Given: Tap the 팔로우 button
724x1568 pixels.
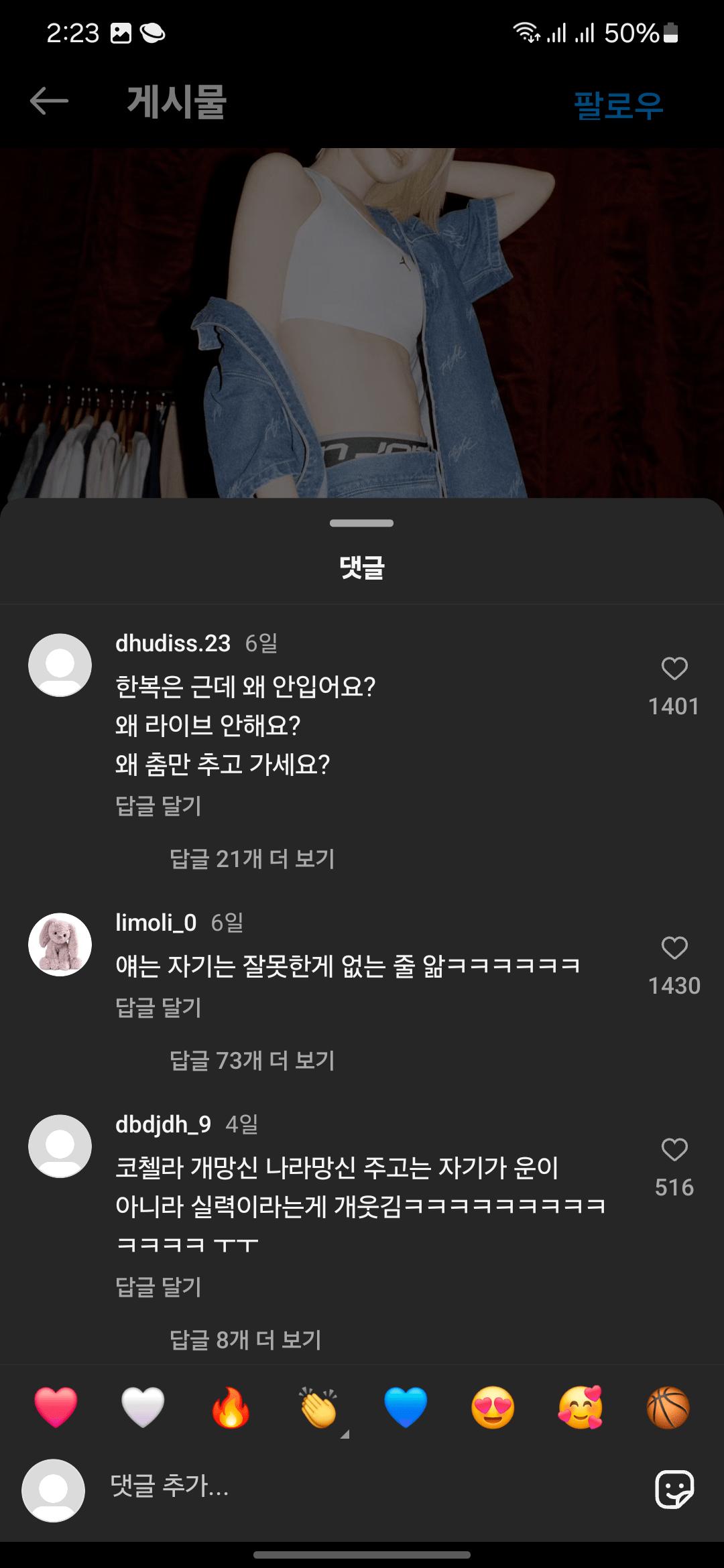Looking at the screenshot, I should tap(618, 105).
